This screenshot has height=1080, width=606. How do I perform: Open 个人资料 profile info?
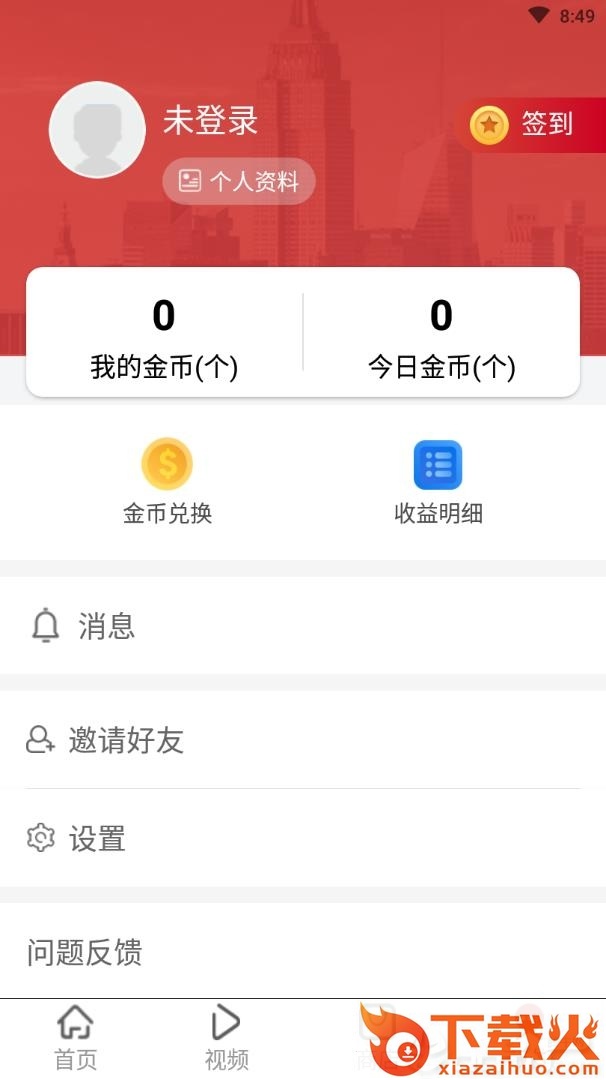[239, 181]
